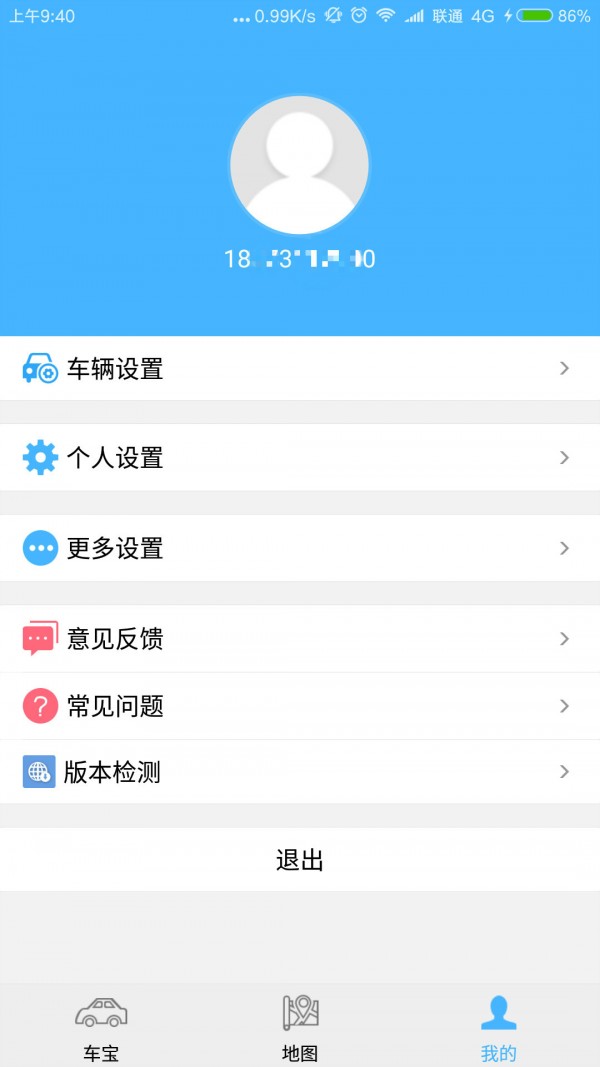This screenshot has height=1067, width=600.
Task: Switch to the 车宝 tab
Action: tap(101, 1027)
